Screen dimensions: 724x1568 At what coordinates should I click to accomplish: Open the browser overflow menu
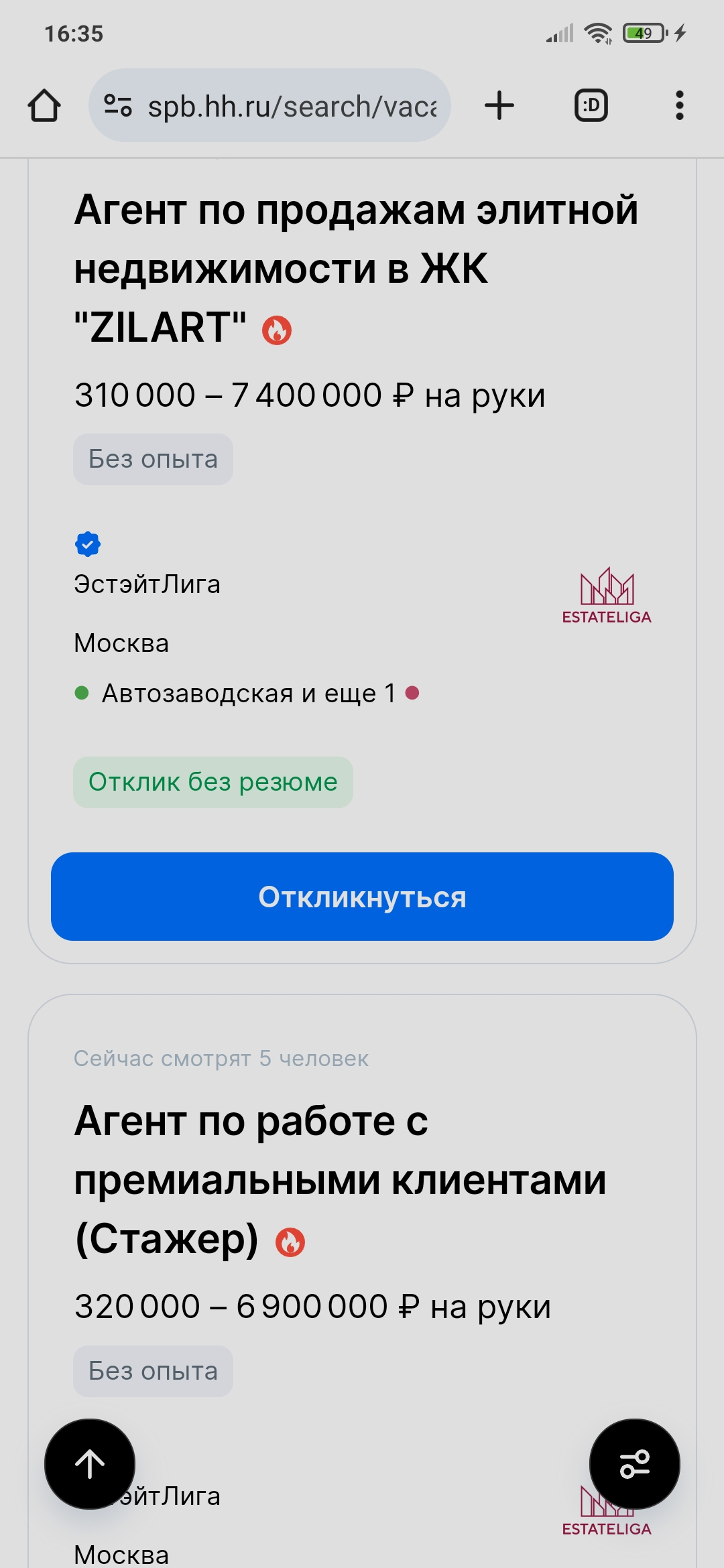click(x=679, y=106)
